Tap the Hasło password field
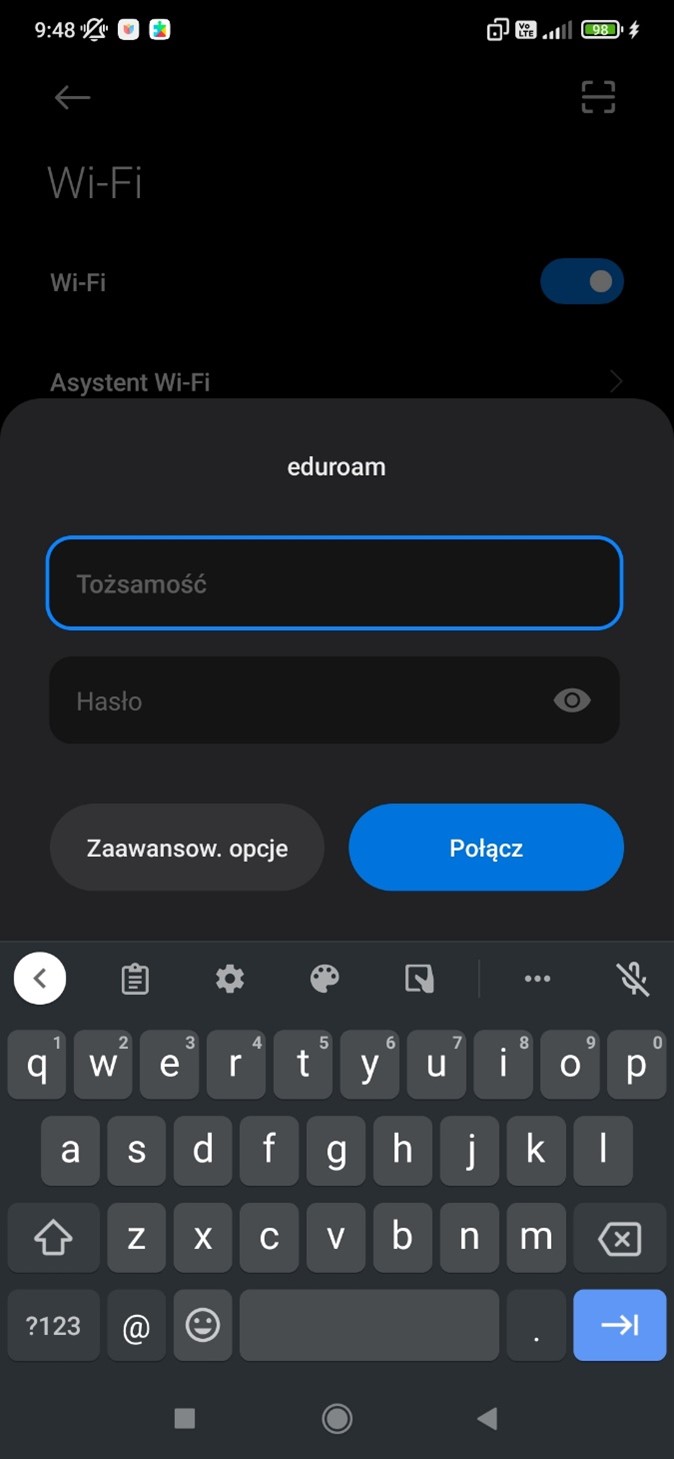This screenshot has width=674, height=1459. click(334, 700)
